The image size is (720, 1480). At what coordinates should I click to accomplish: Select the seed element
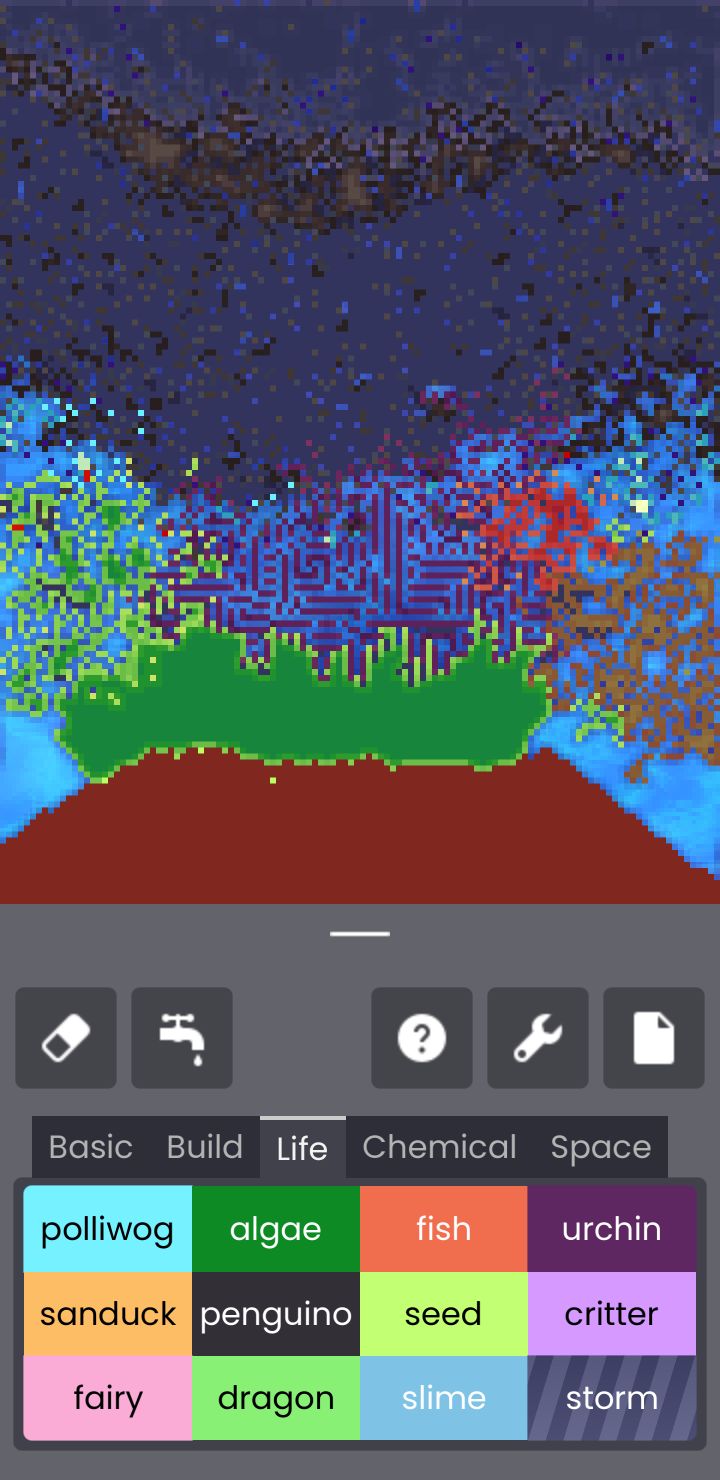444,1314
